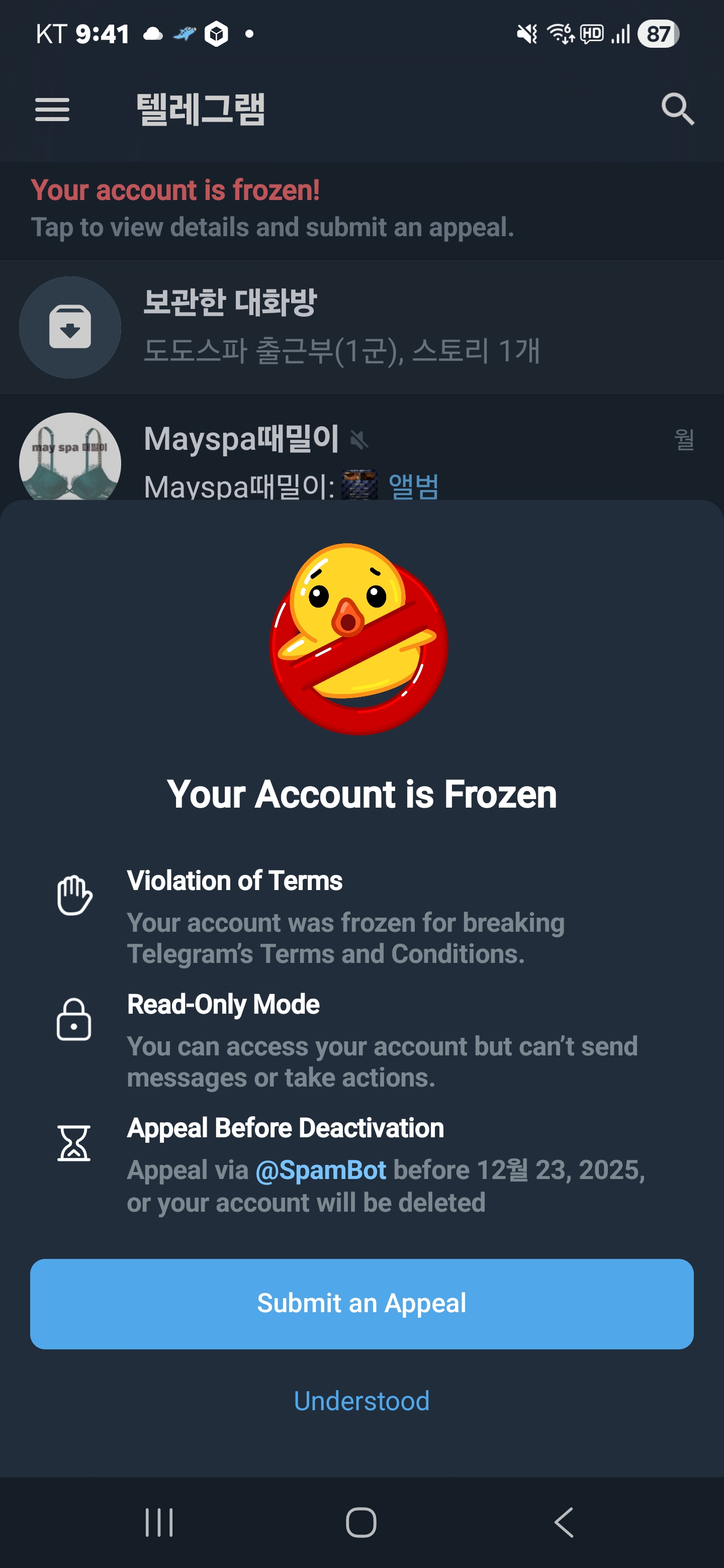Viewport: 724px width, 1568px height.
Task: Dismiss the sheet with Understood
Action: tap(361, 1401)
